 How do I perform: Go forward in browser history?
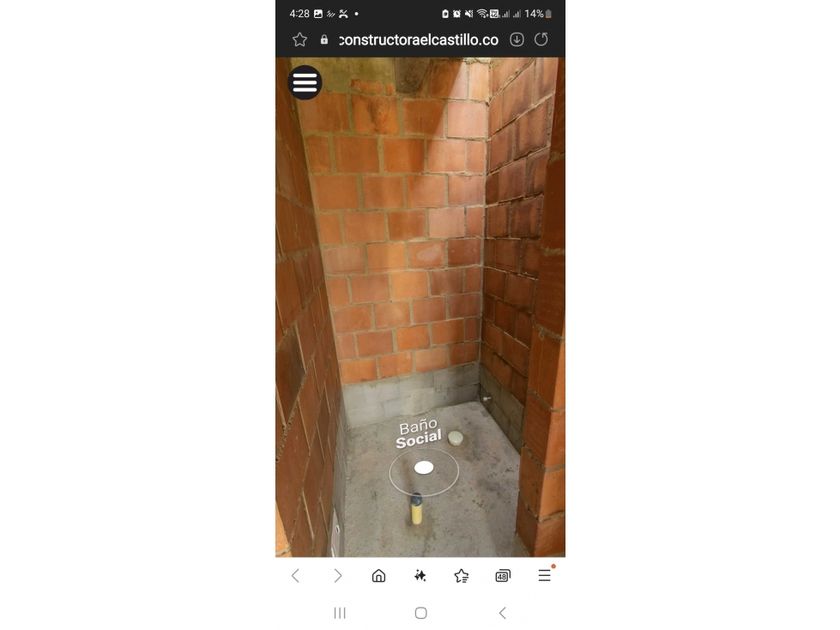tap(338, 576)
